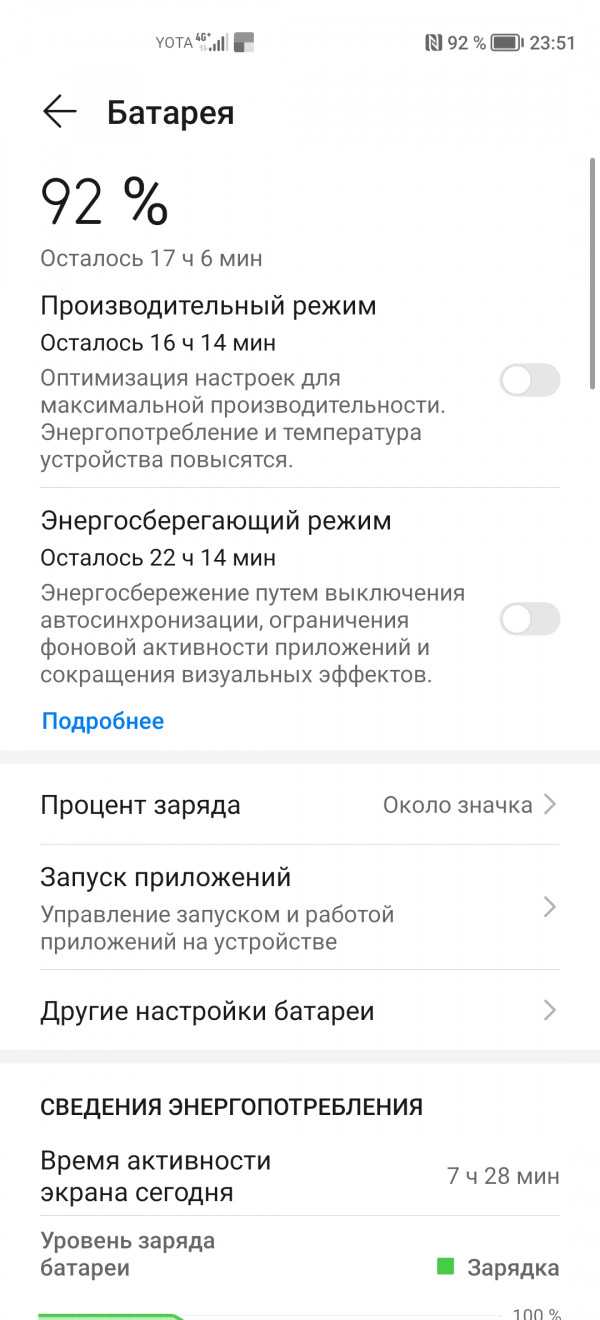Viewport: 600px width, 1320px height.
Task: Enable the Производительный режим switch
Action: coord(530,380)
